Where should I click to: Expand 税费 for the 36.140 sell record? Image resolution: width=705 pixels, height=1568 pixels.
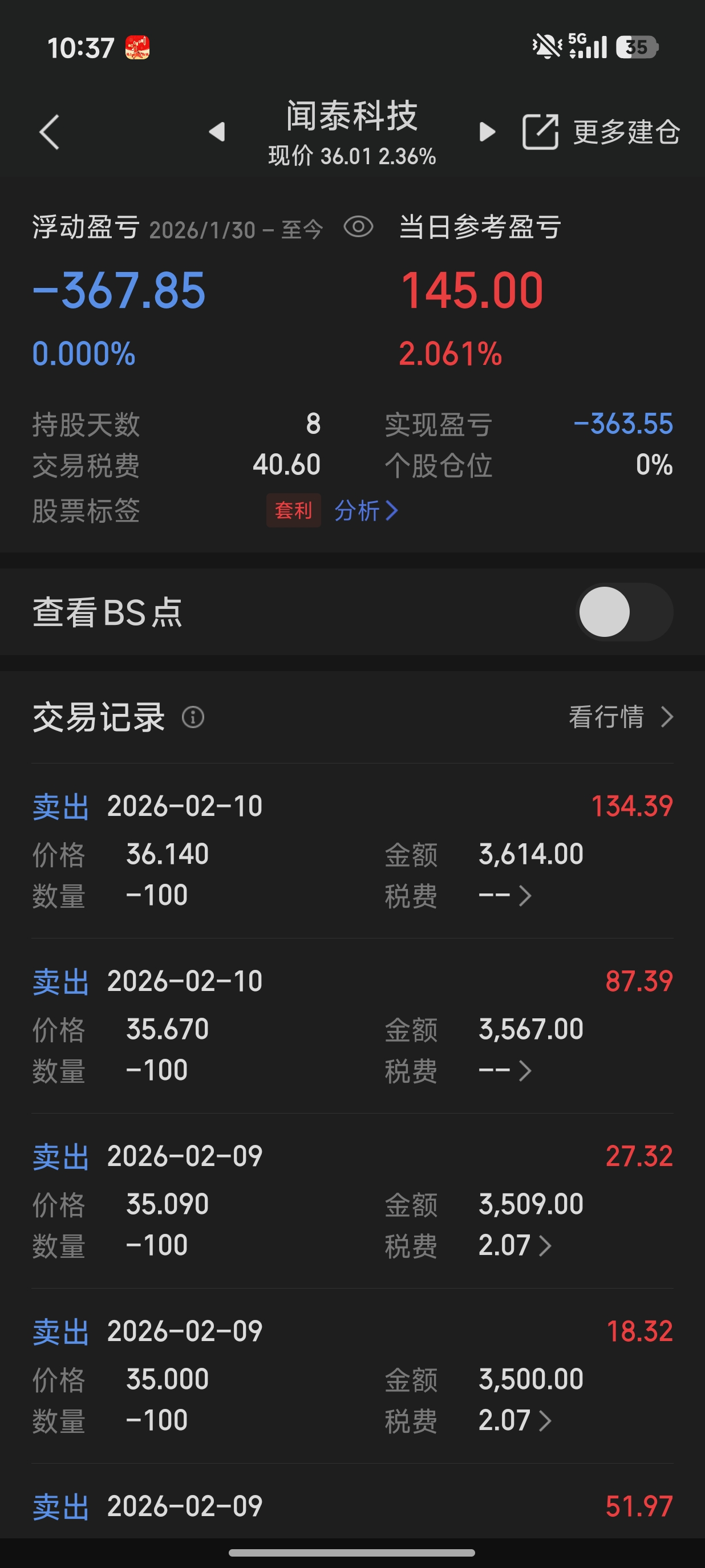(505, 895)
